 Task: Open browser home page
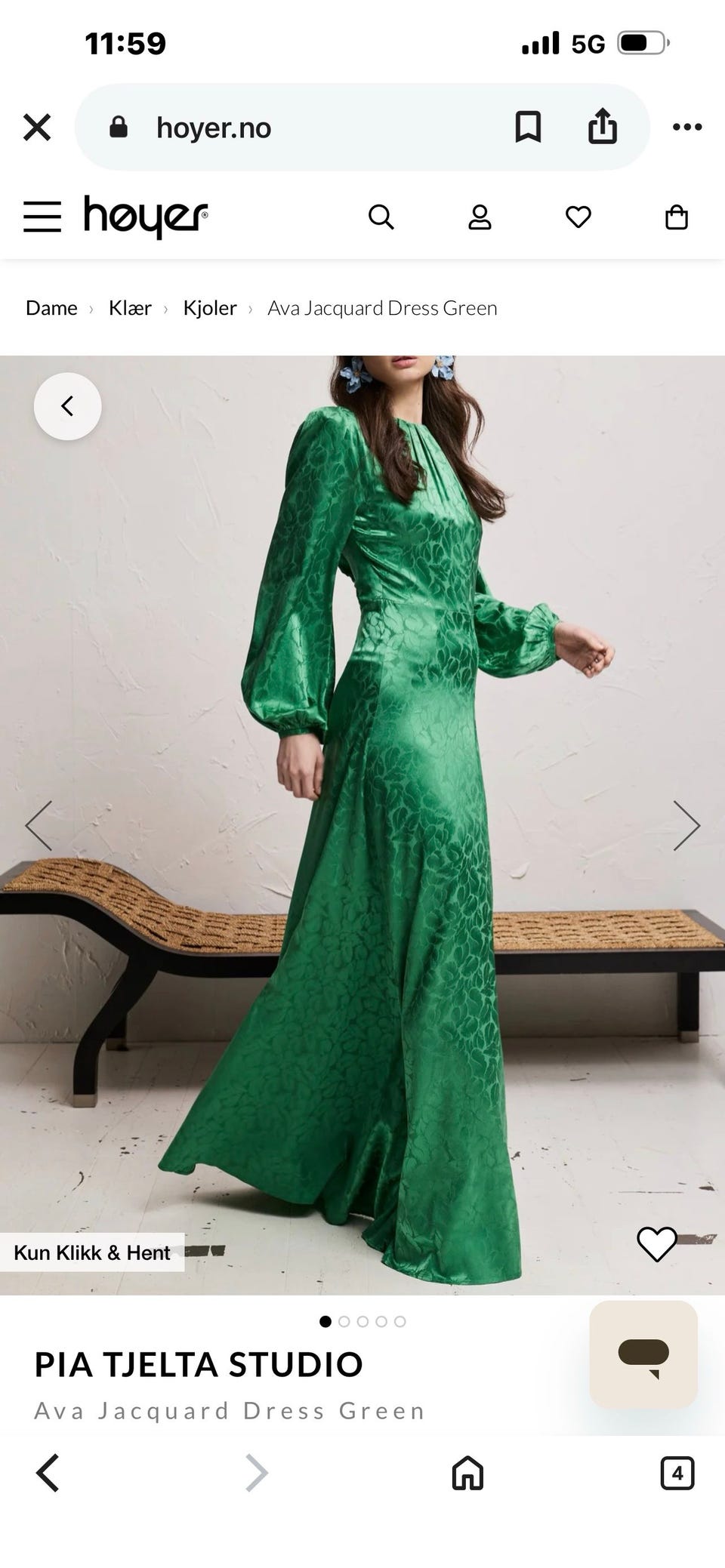point(467,1473)
